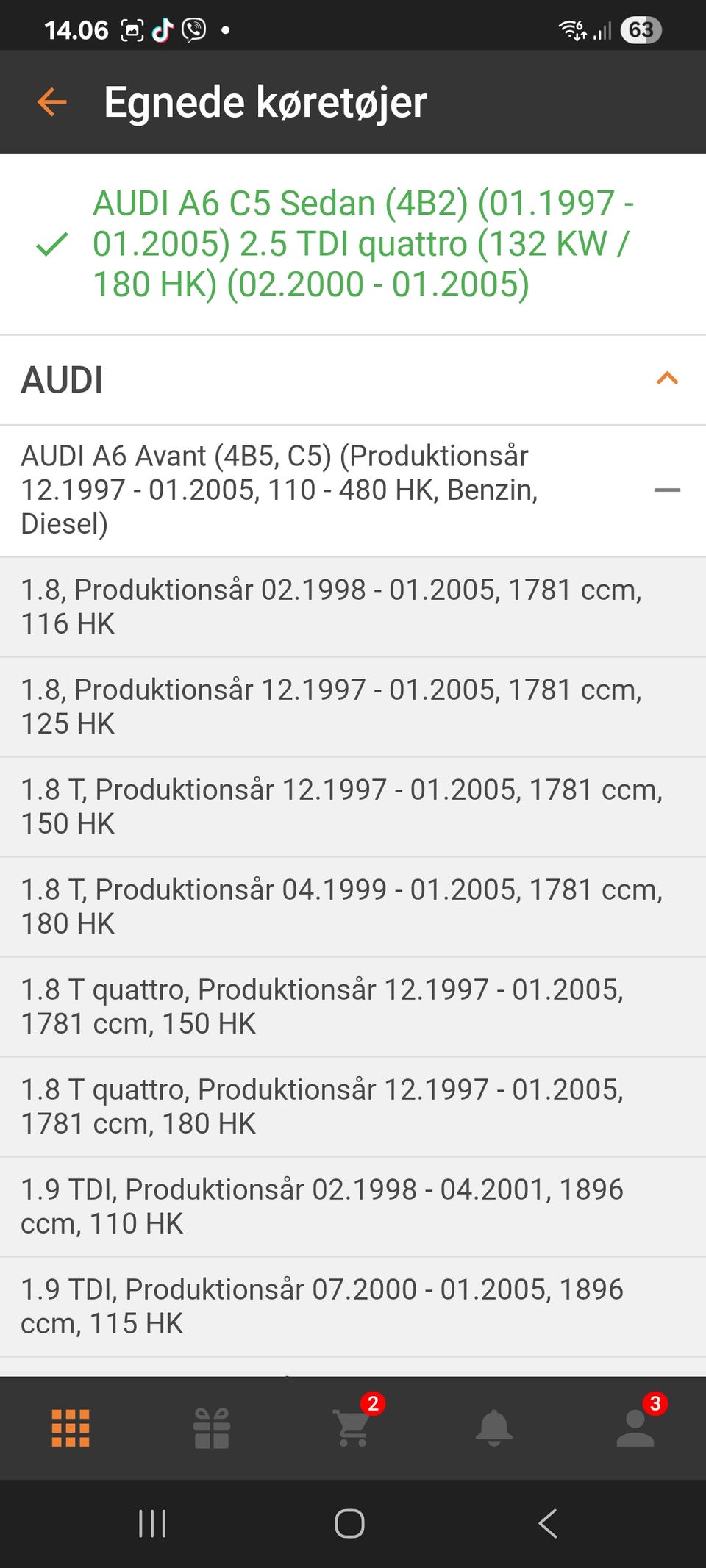Open the shopping cart with 2 items
Viewport: 706px width, 1568px height.
point(353,1428)
